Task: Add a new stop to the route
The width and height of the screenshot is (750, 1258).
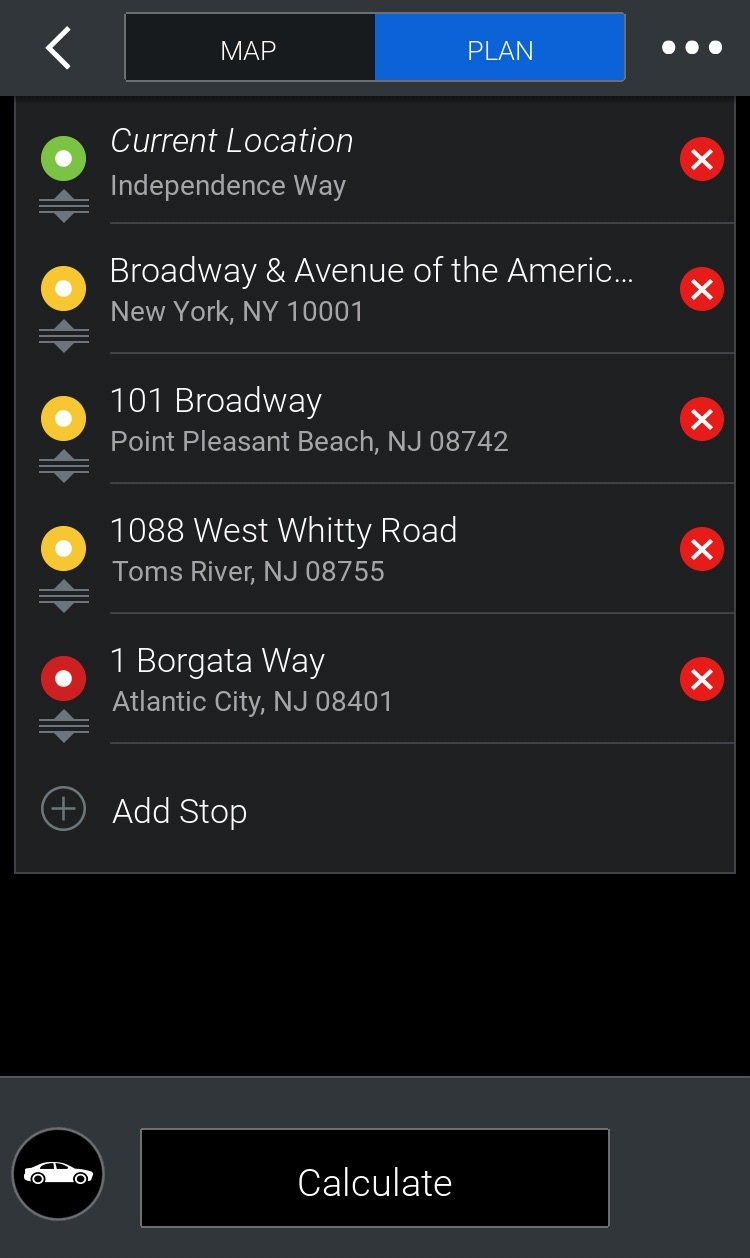Action: 178,811
